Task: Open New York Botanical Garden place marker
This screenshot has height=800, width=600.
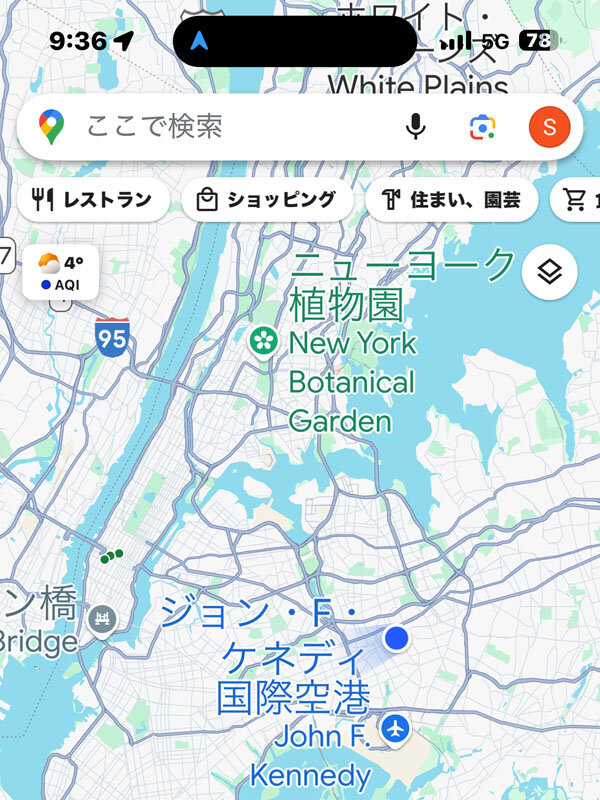Action: tap(264, 342)
